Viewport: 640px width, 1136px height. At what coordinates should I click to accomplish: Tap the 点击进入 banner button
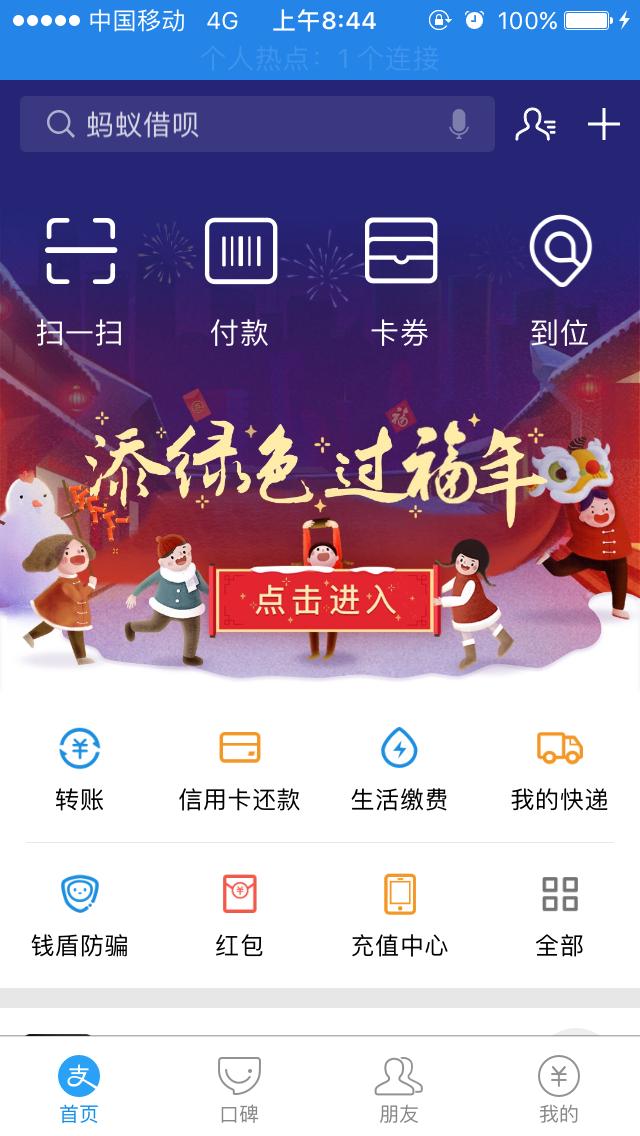(x=325, y=600)
